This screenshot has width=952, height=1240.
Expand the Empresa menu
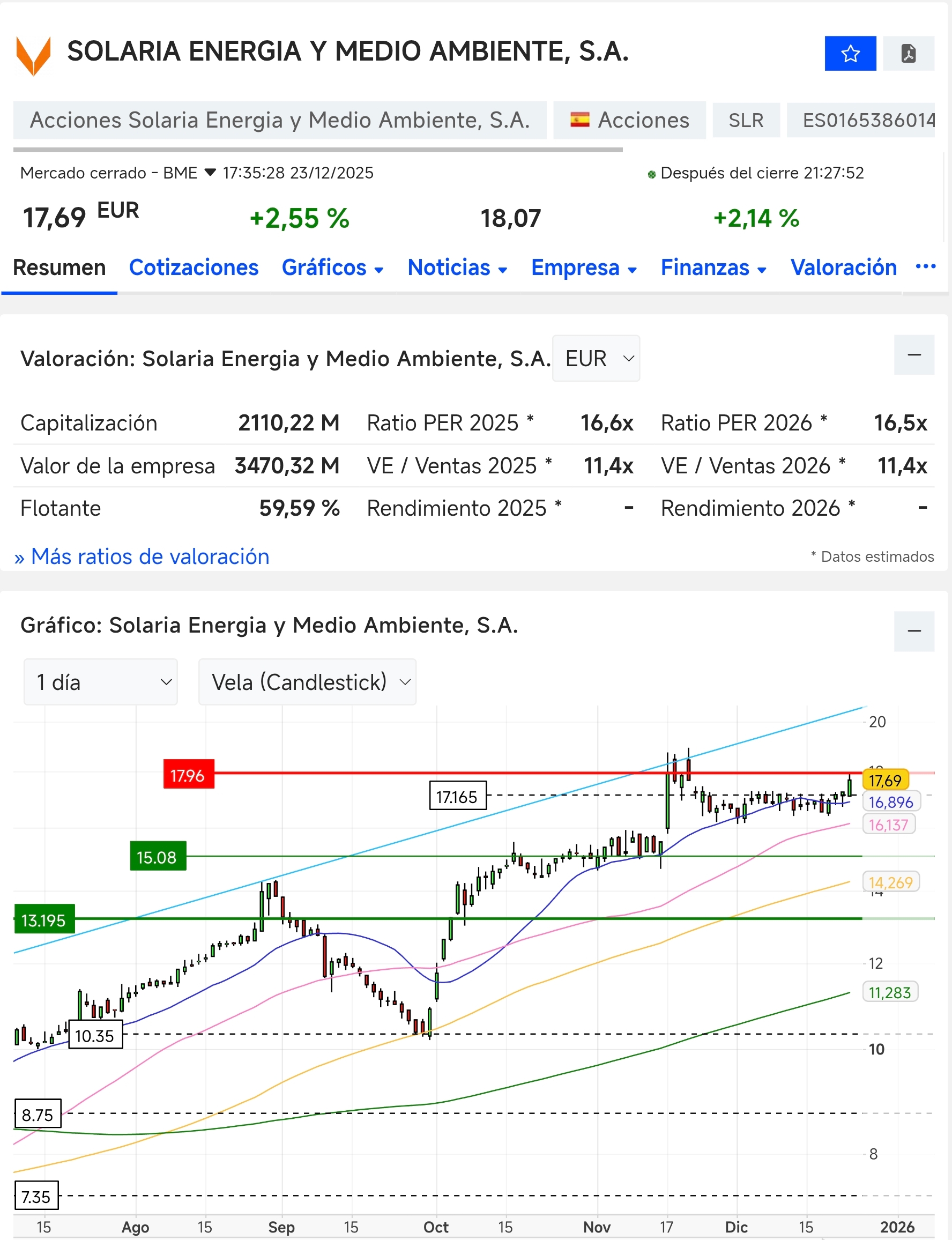(x=583, y=268)
